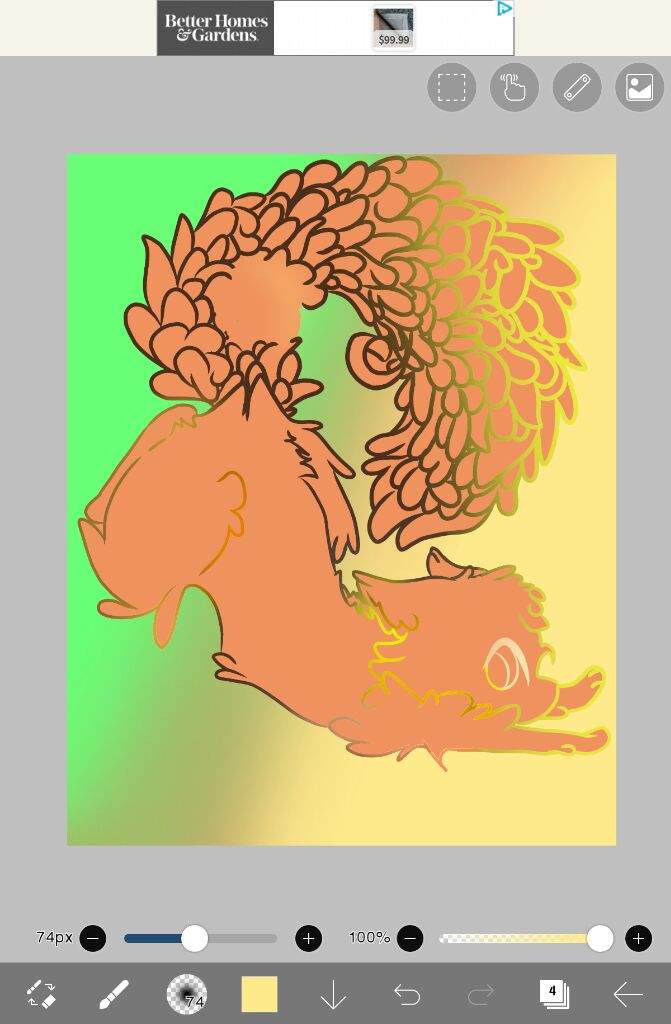Open brush settings showing 74

click(x=186, y=994)
